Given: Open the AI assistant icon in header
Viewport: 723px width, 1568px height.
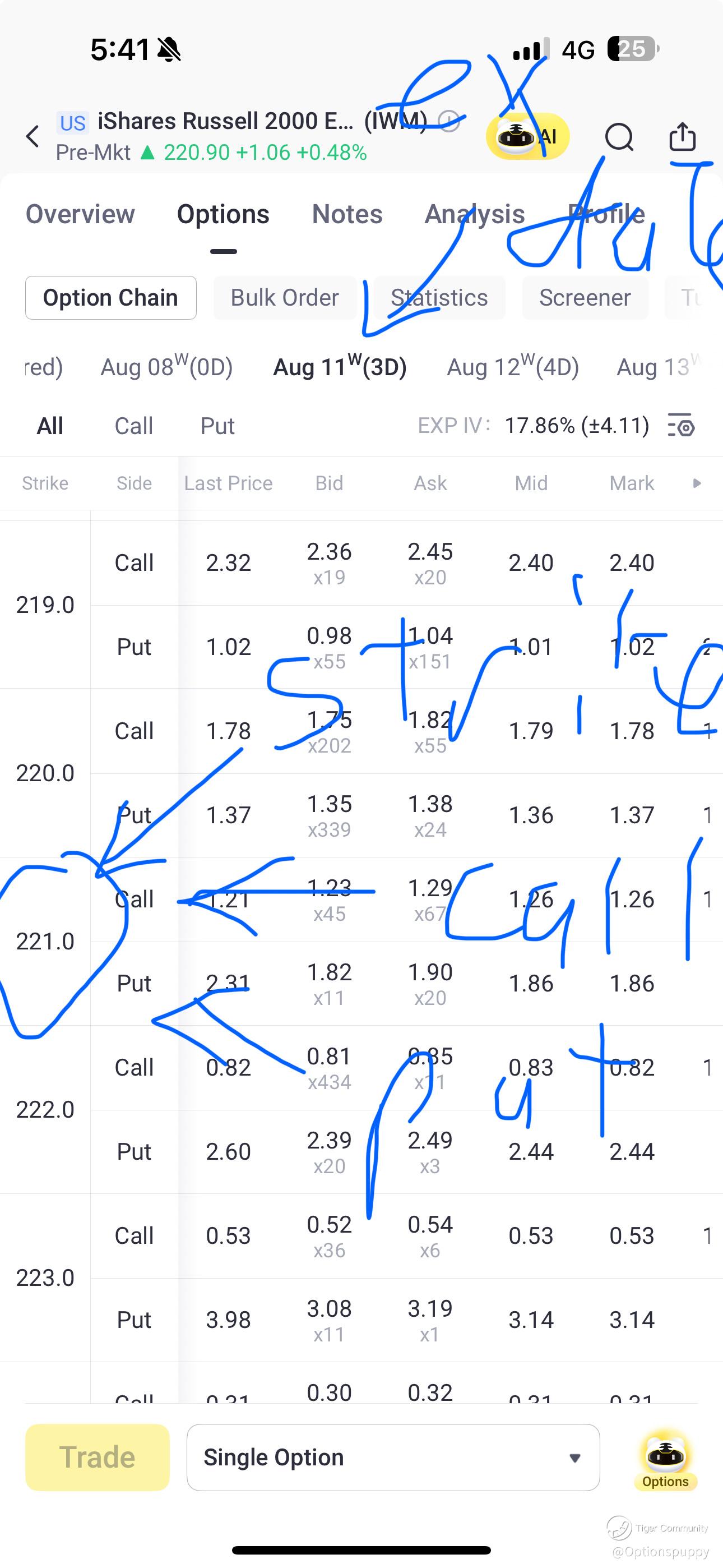Looking at the screenshot, I should point(527,136).
